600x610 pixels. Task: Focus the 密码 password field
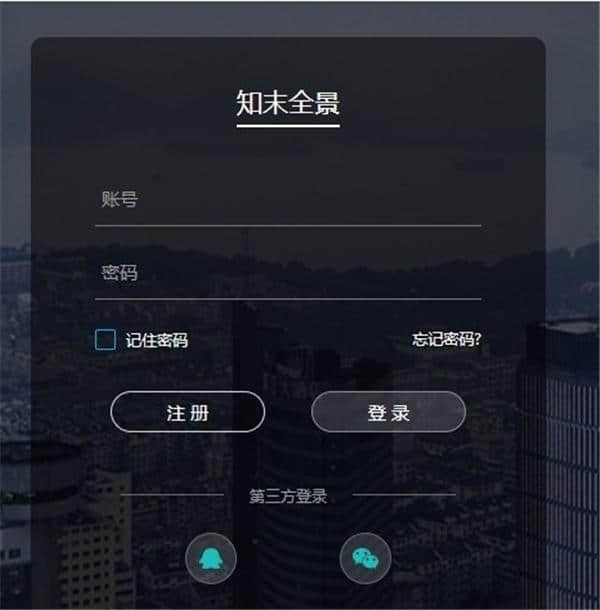[288, 273]
